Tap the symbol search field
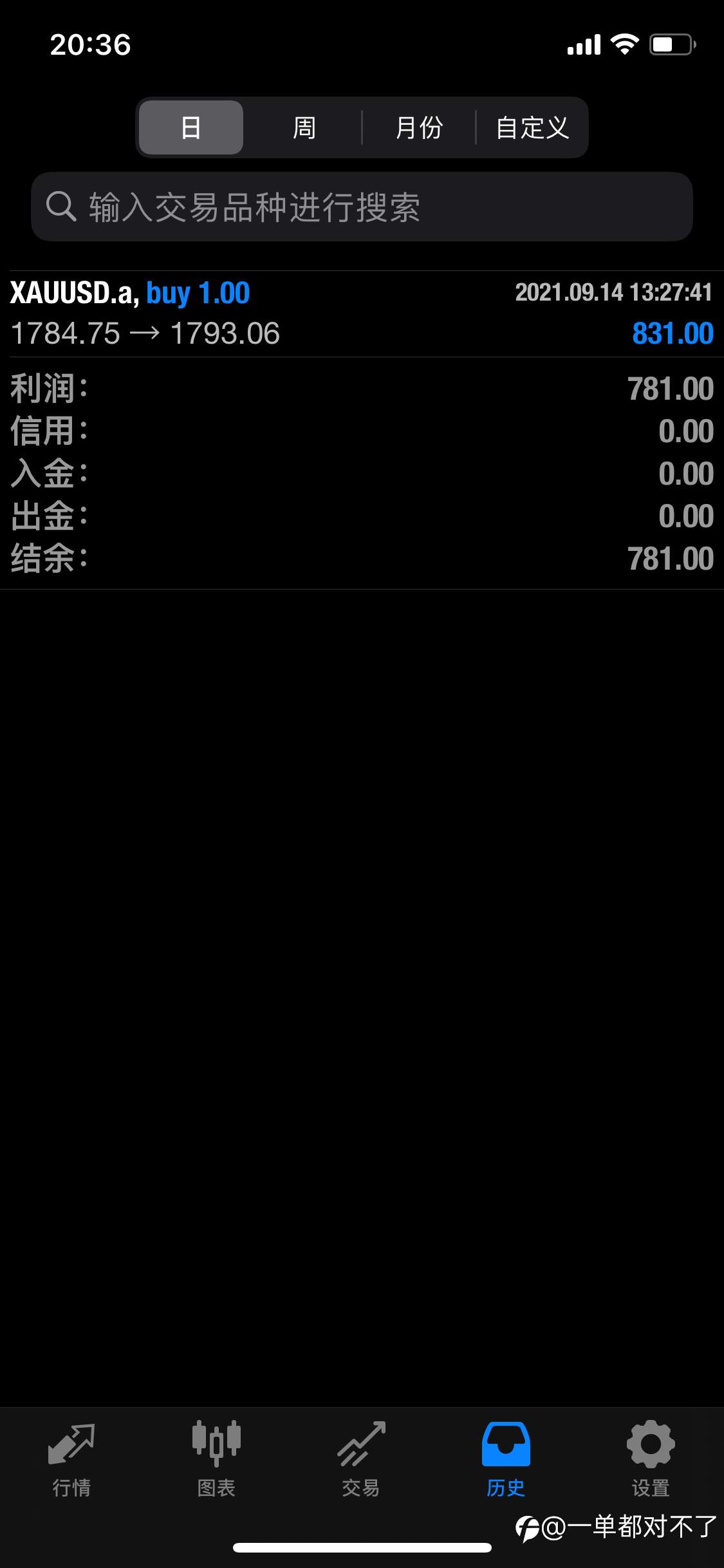This screenshot has height=1568, width=724. tap(362, 207)
